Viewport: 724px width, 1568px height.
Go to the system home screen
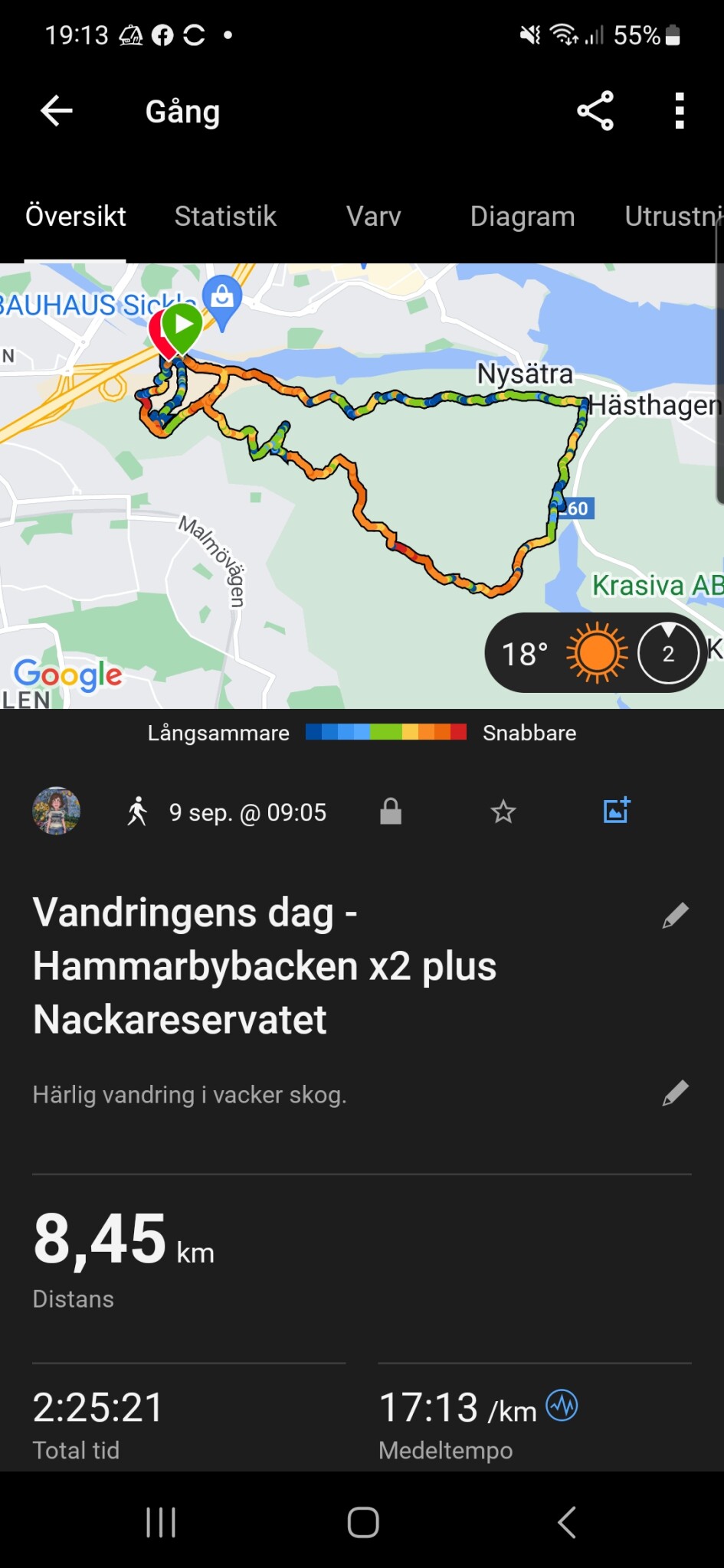pos(362,1522)
